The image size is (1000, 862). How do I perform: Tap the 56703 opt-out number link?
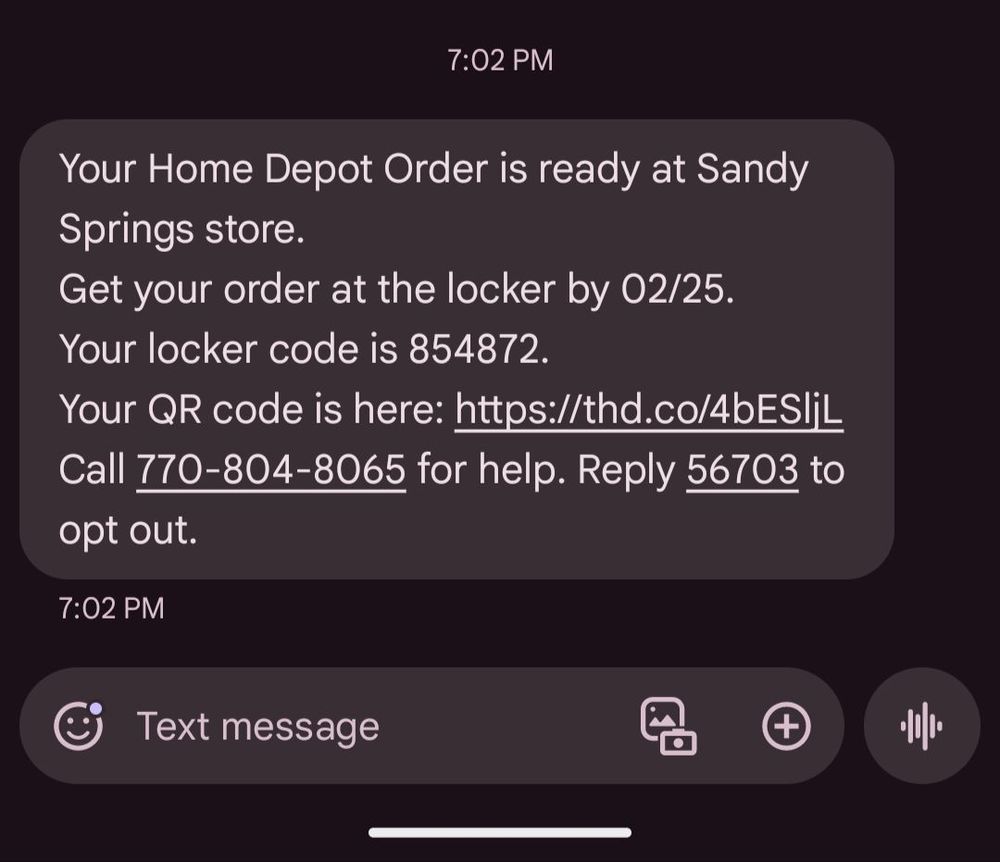(742, 469)
